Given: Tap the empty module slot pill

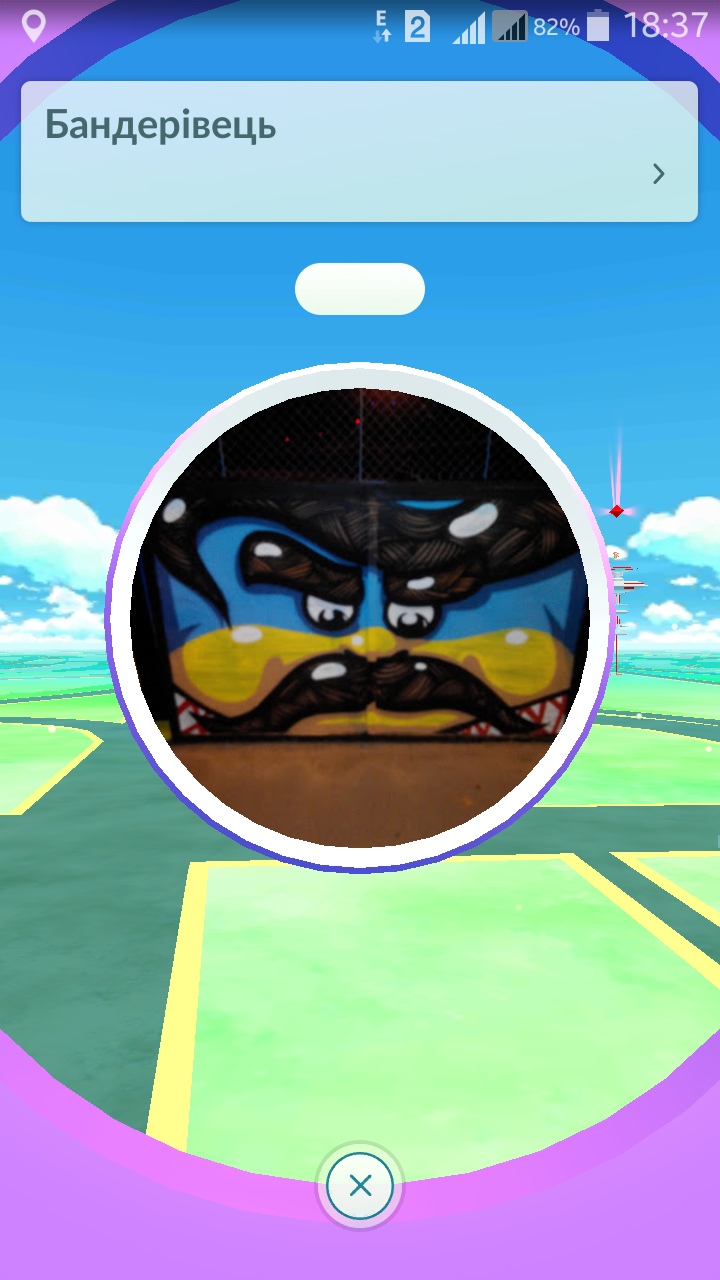Looking at the screenshot, I should coord(360,289).
